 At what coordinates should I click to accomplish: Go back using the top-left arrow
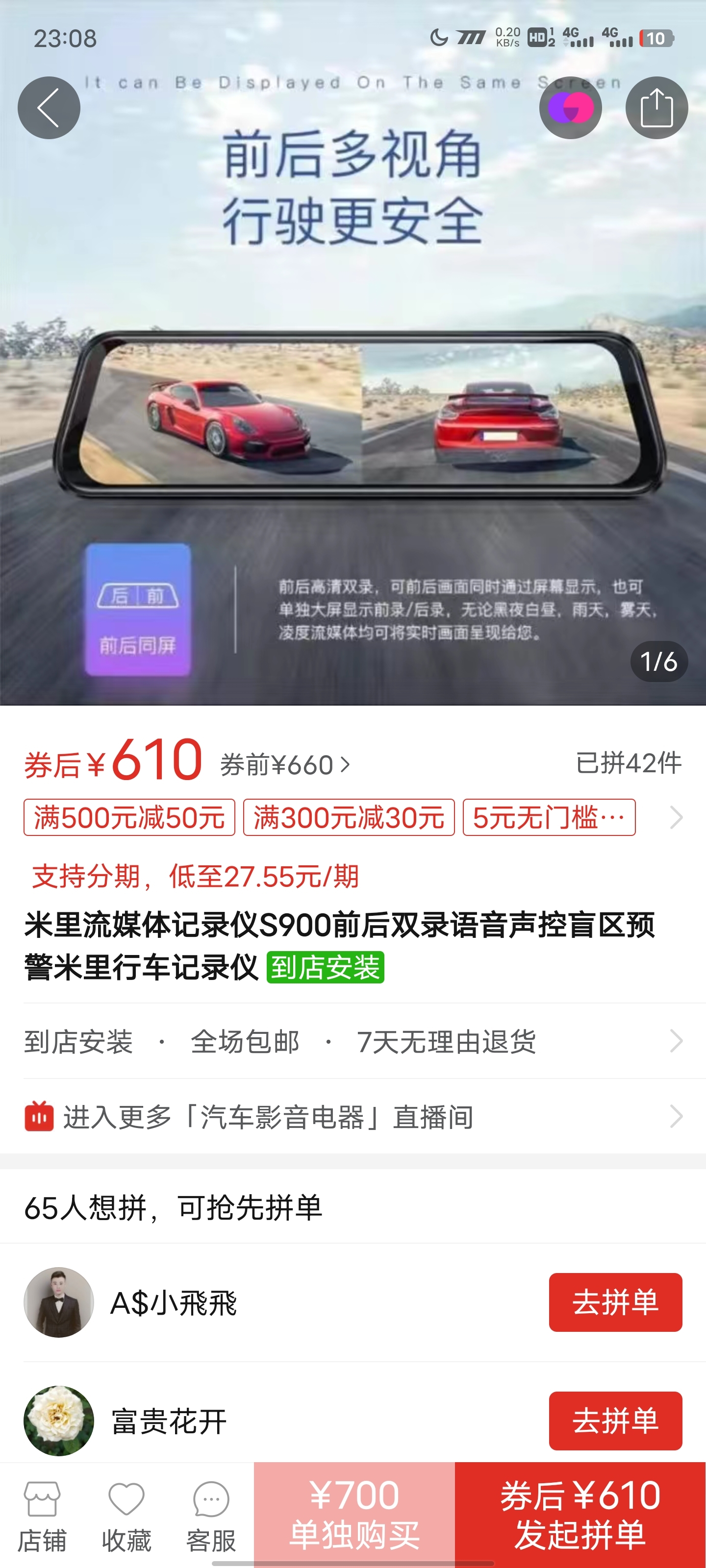[x=49, y=108]
